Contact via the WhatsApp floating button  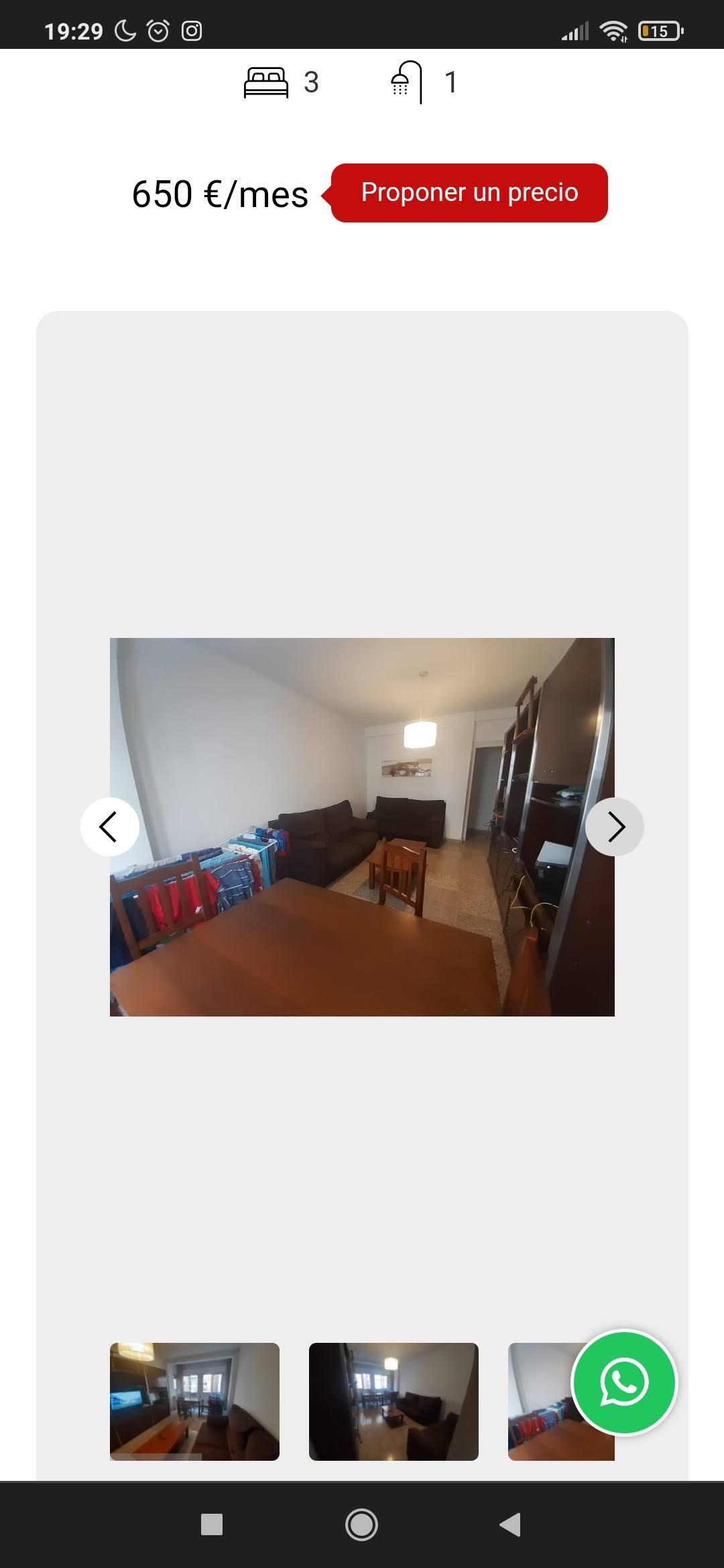(624, 1382)
